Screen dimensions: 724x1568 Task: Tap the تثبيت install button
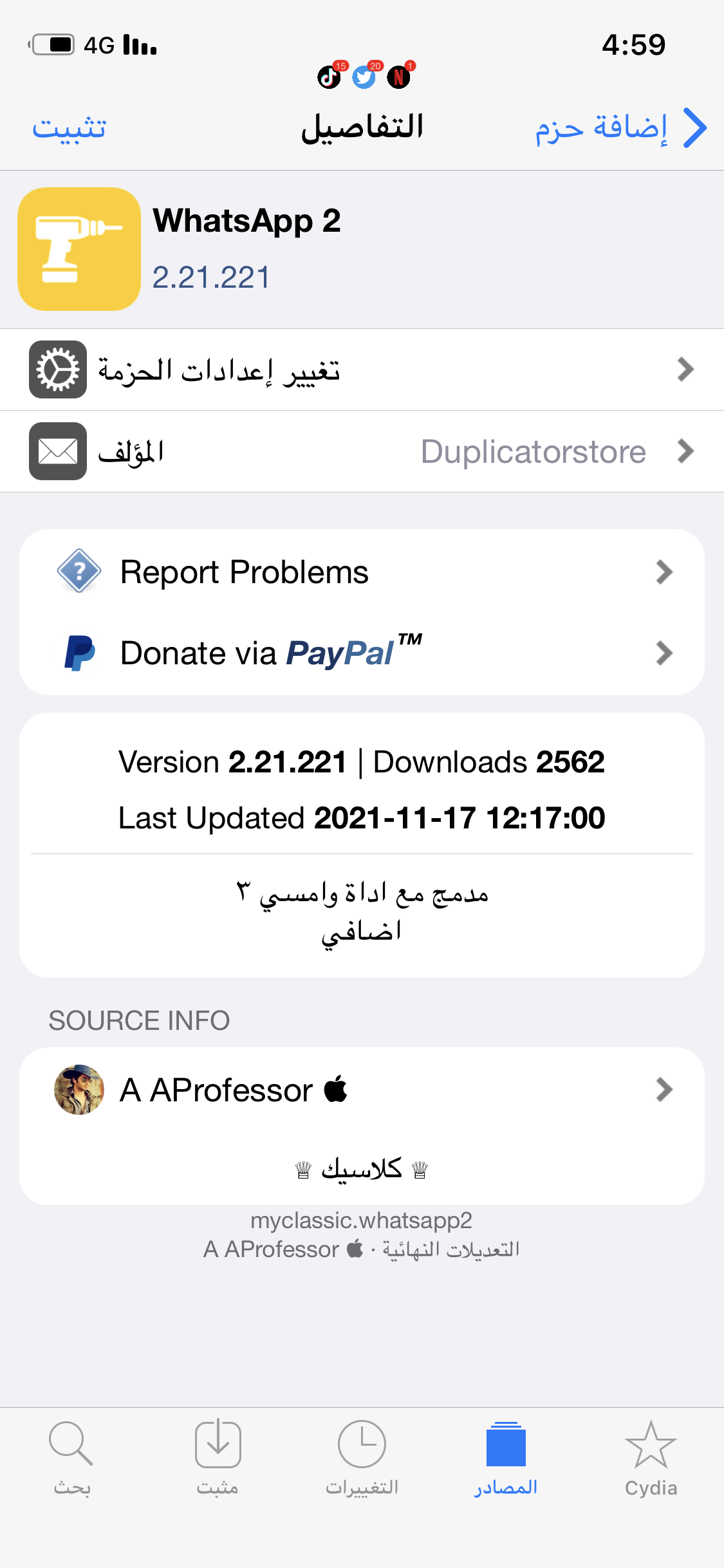pyautogui.click(x=69, y=127)
